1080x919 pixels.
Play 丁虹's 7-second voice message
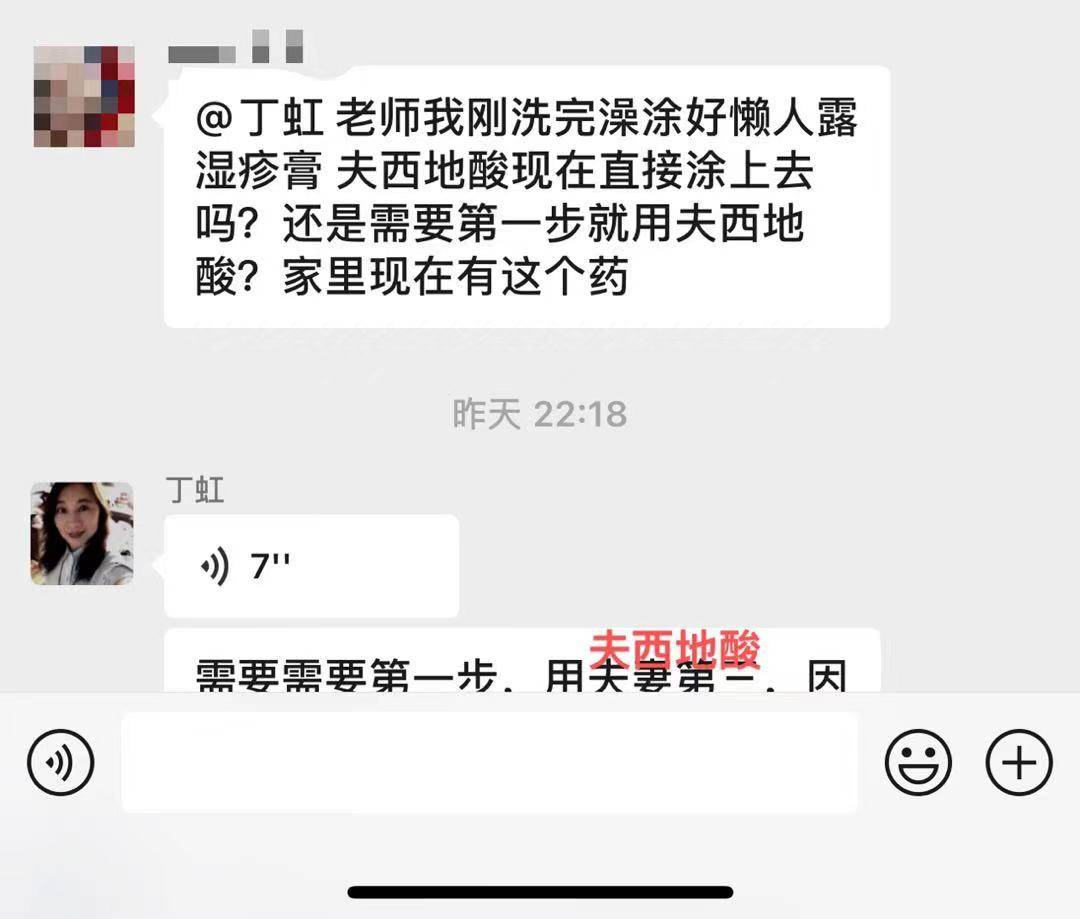point(310,566)
